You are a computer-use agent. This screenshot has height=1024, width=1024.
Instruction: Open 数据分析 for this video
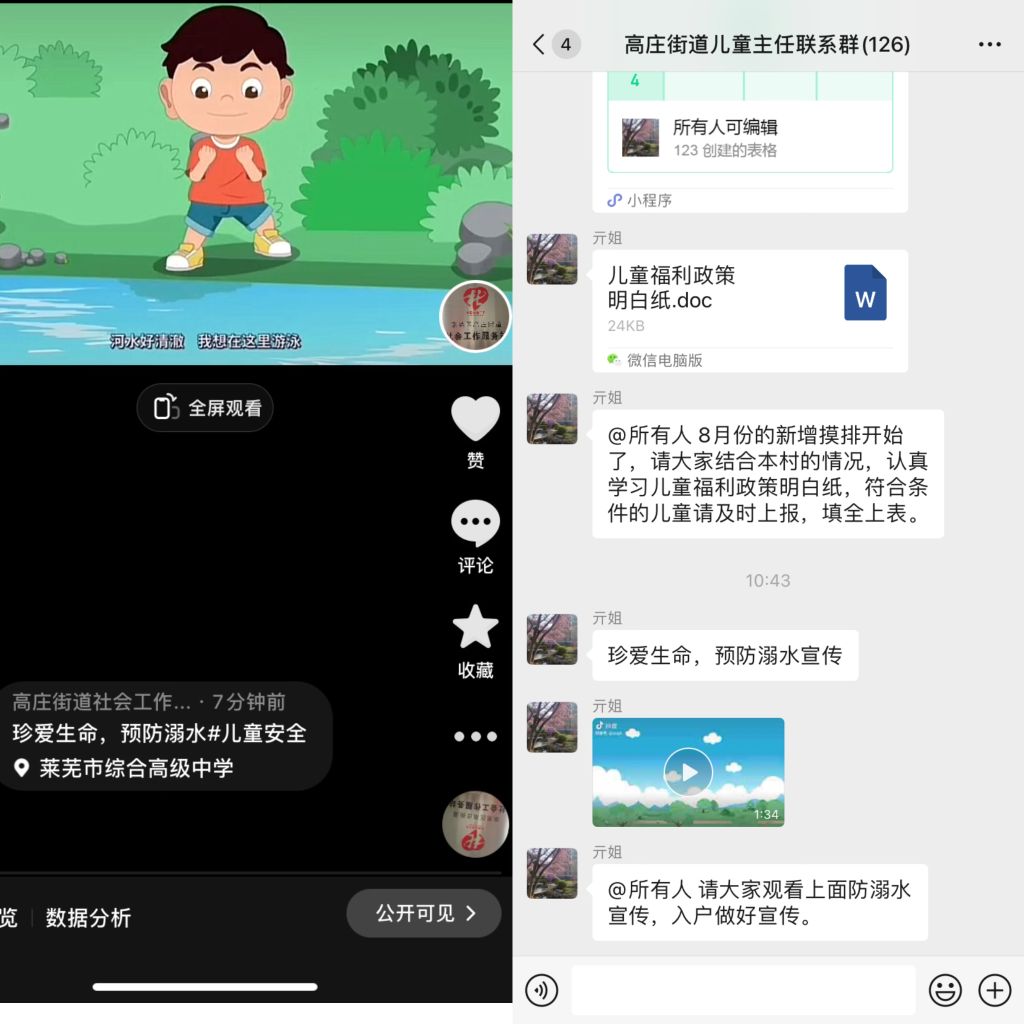[x=88, y=918]
